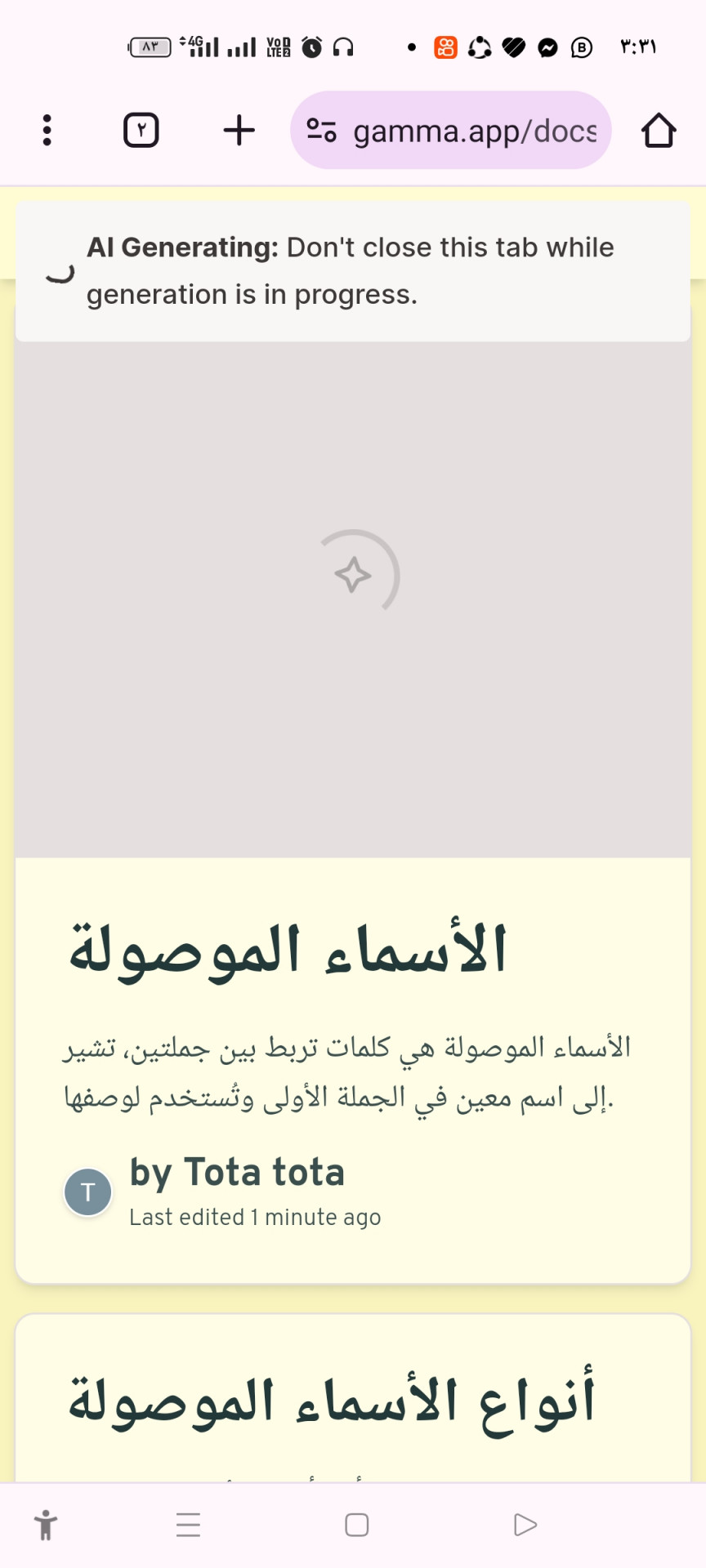Screen dimensions: 706x1568
Task: Open a new browser tab
Action: click(239, 131)
